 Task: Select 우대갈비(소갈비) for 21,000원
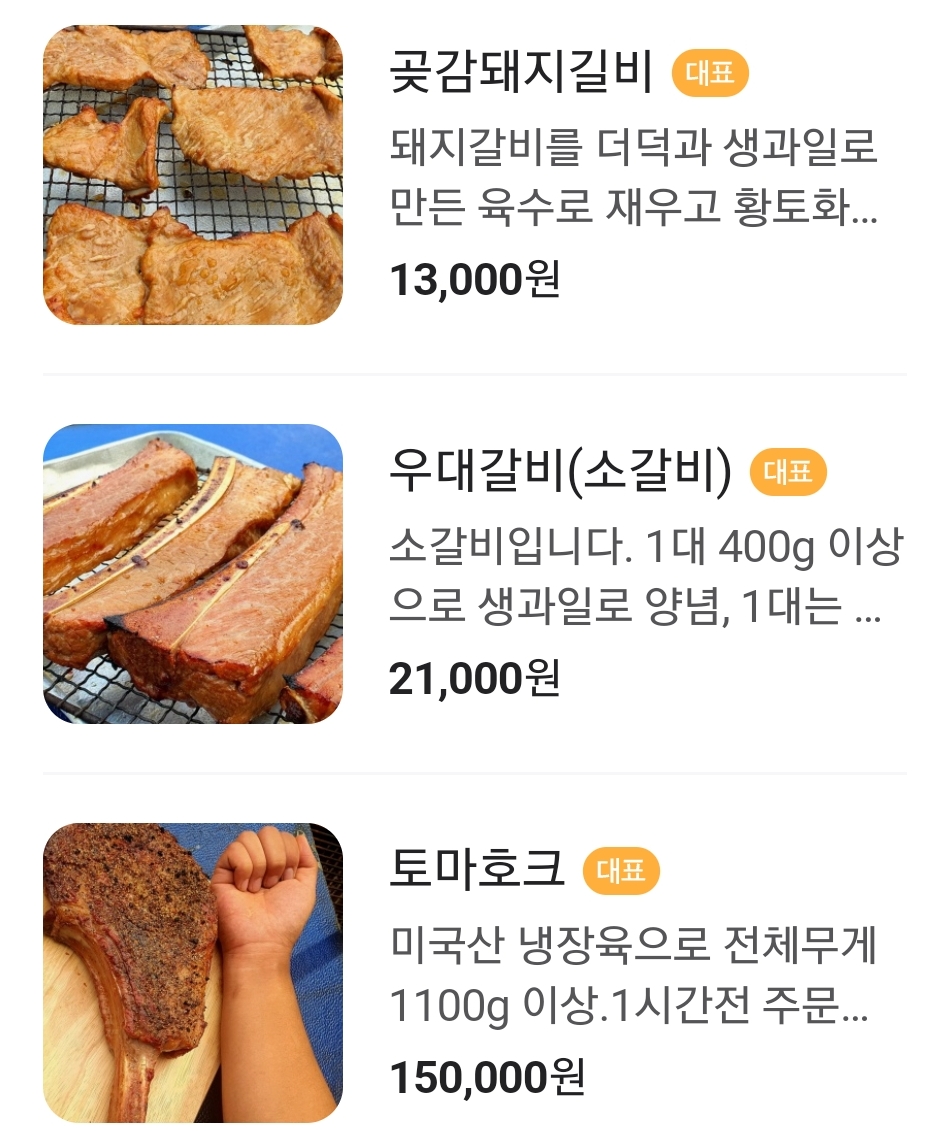point(560,474)
